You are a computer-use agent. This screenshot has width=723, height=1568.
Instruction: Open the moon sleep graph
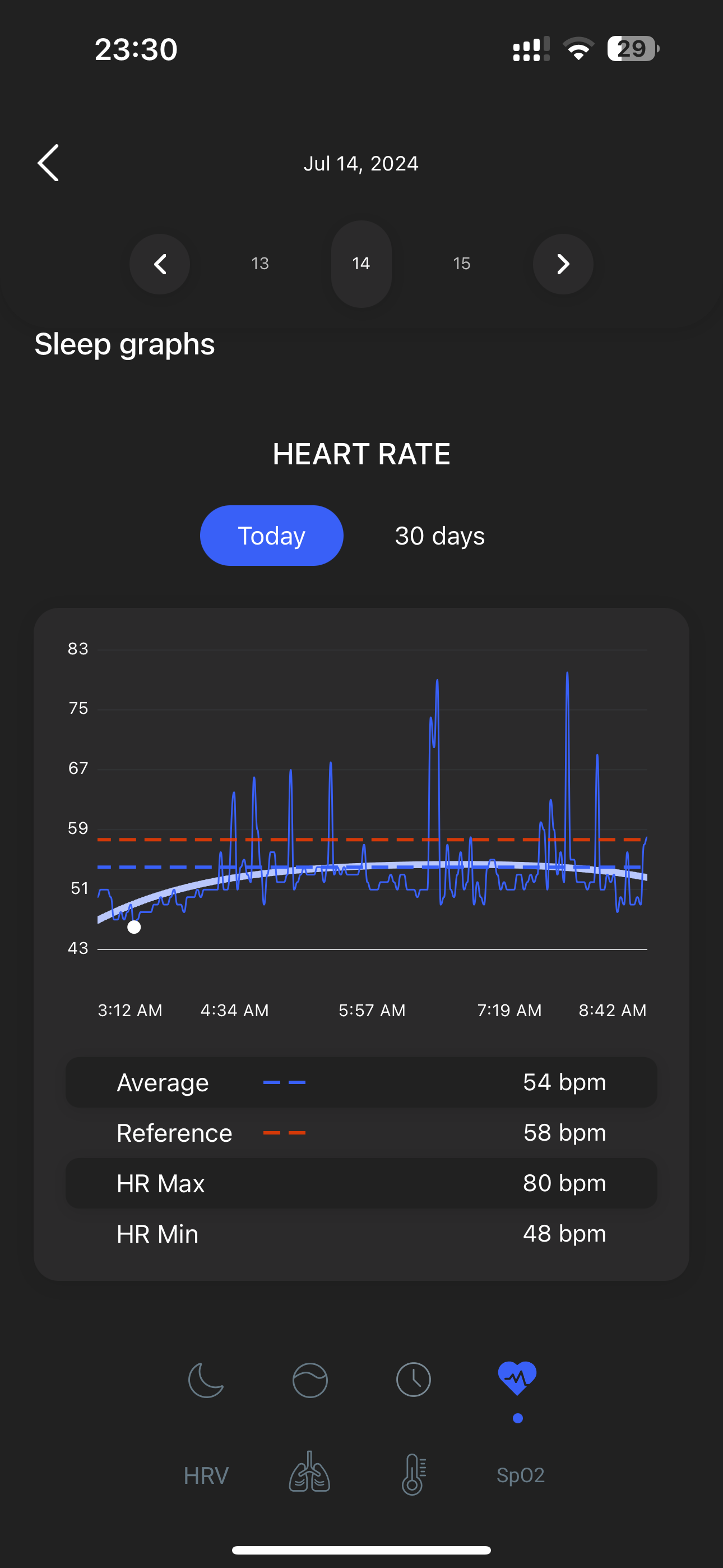pos(206,1380)
